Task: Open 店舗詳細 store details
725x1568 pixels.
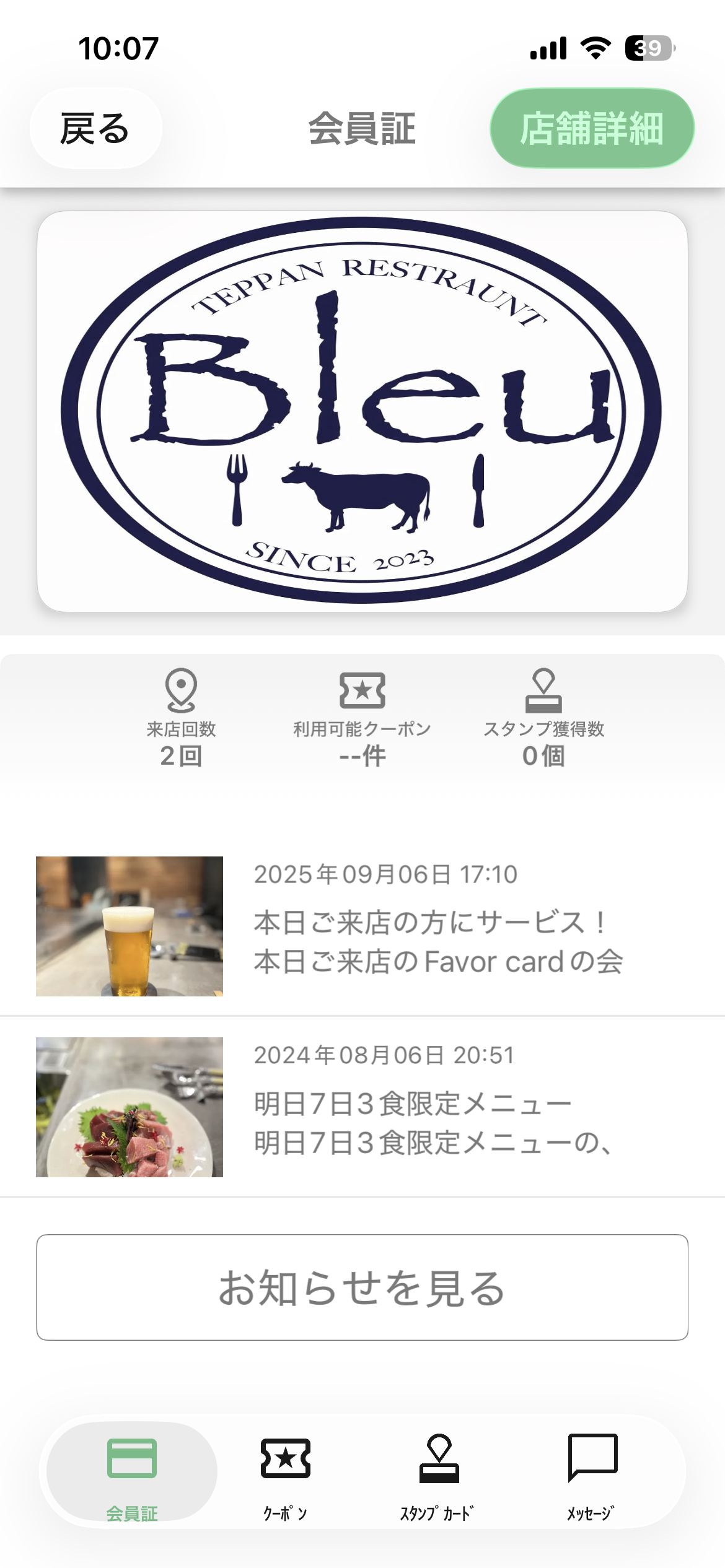Action: pyautogui.click(x=592, y=129)
